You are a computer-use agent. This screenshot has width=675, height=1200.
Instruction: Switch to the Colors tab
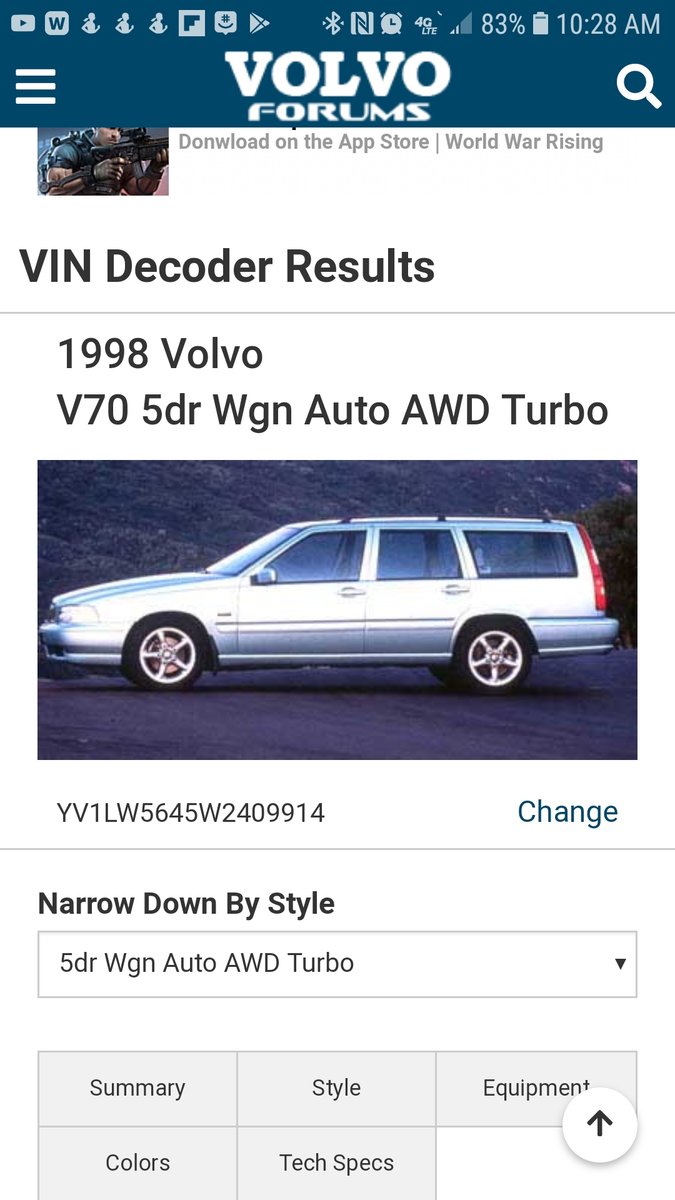[x=138, y=1163]
